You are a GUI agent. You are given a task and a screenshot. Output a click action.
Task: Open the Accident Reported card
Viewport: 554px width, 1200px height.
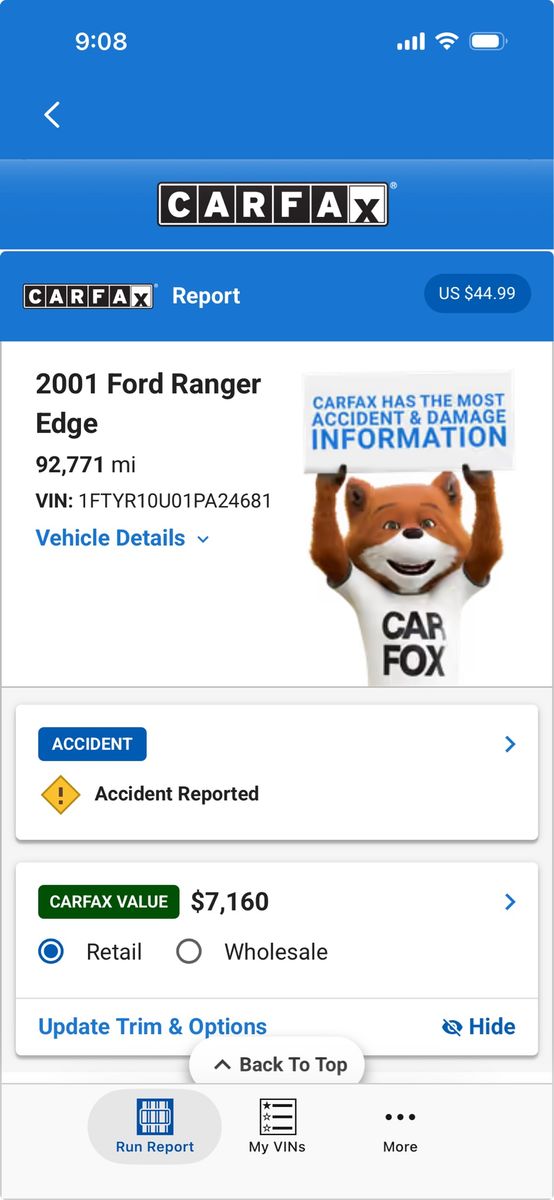click(277, 772)
